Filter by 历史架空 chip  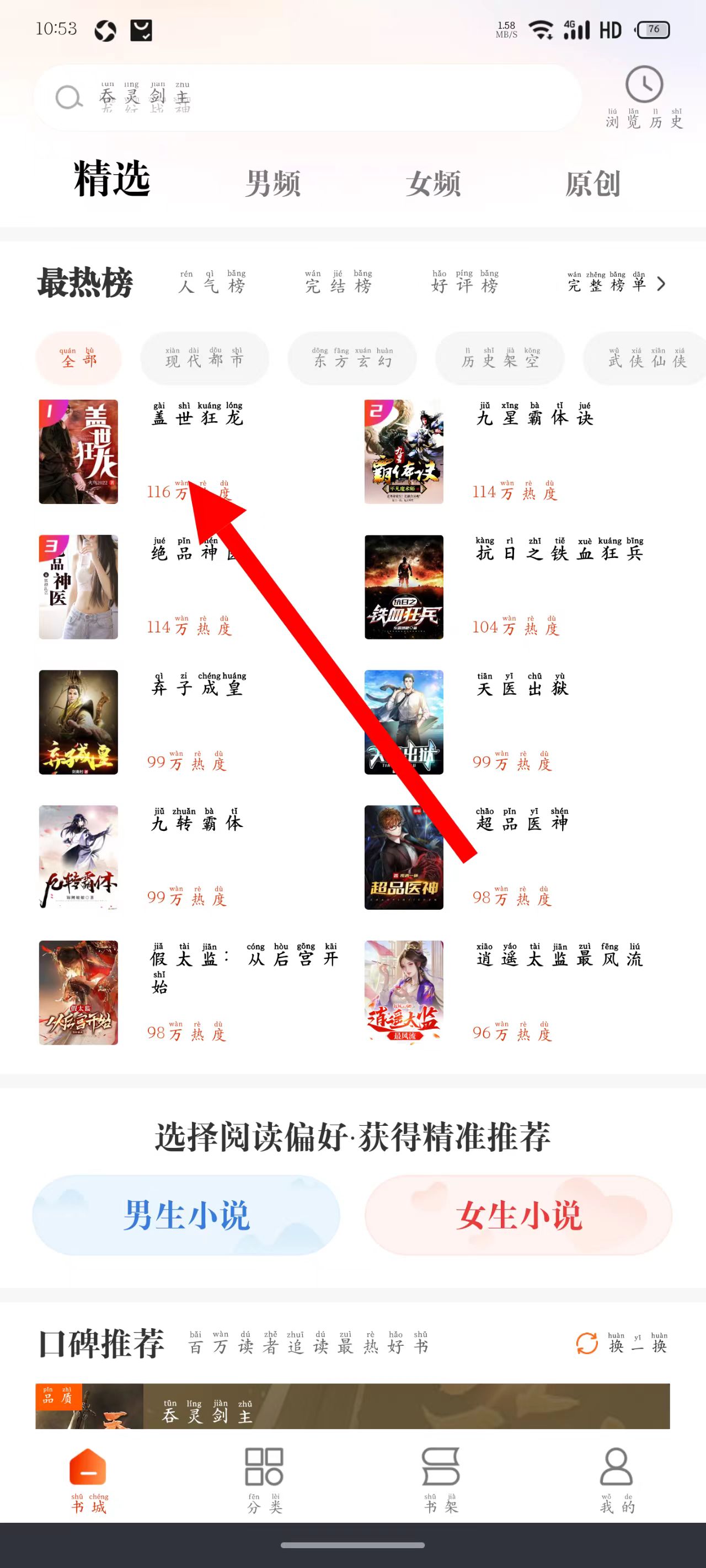point(500,358)
